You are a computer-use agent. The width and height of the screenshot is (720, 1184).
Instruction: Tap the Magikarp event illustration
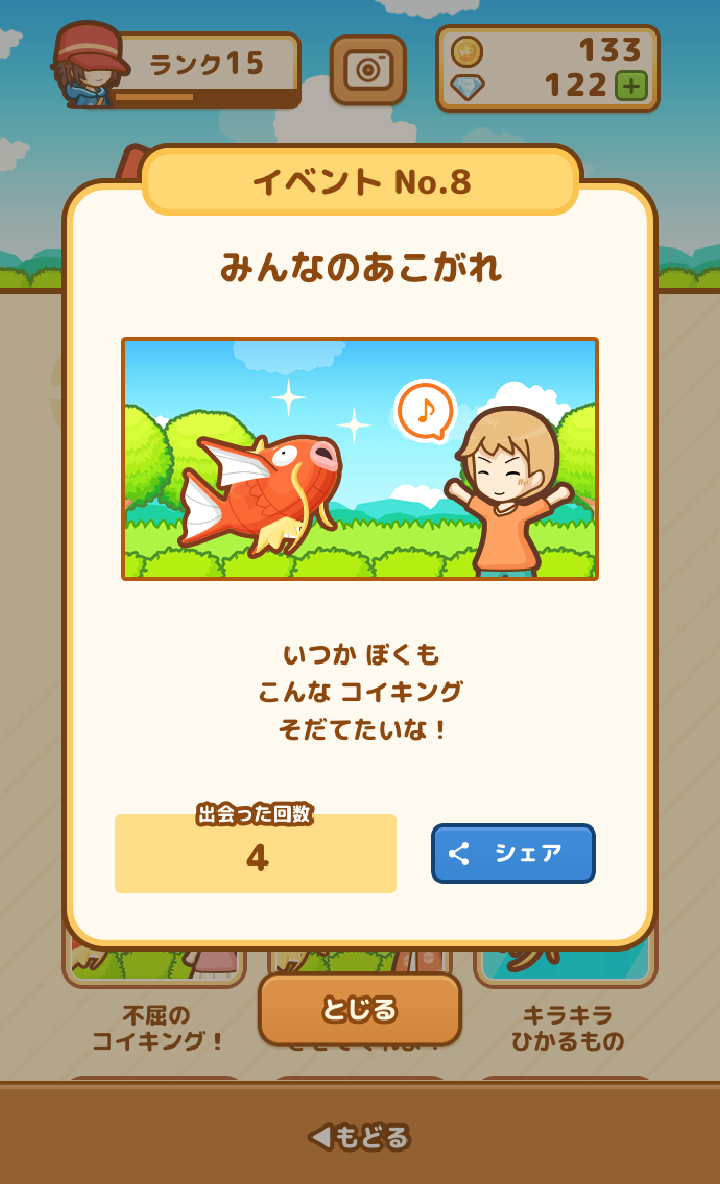[360, 462]
